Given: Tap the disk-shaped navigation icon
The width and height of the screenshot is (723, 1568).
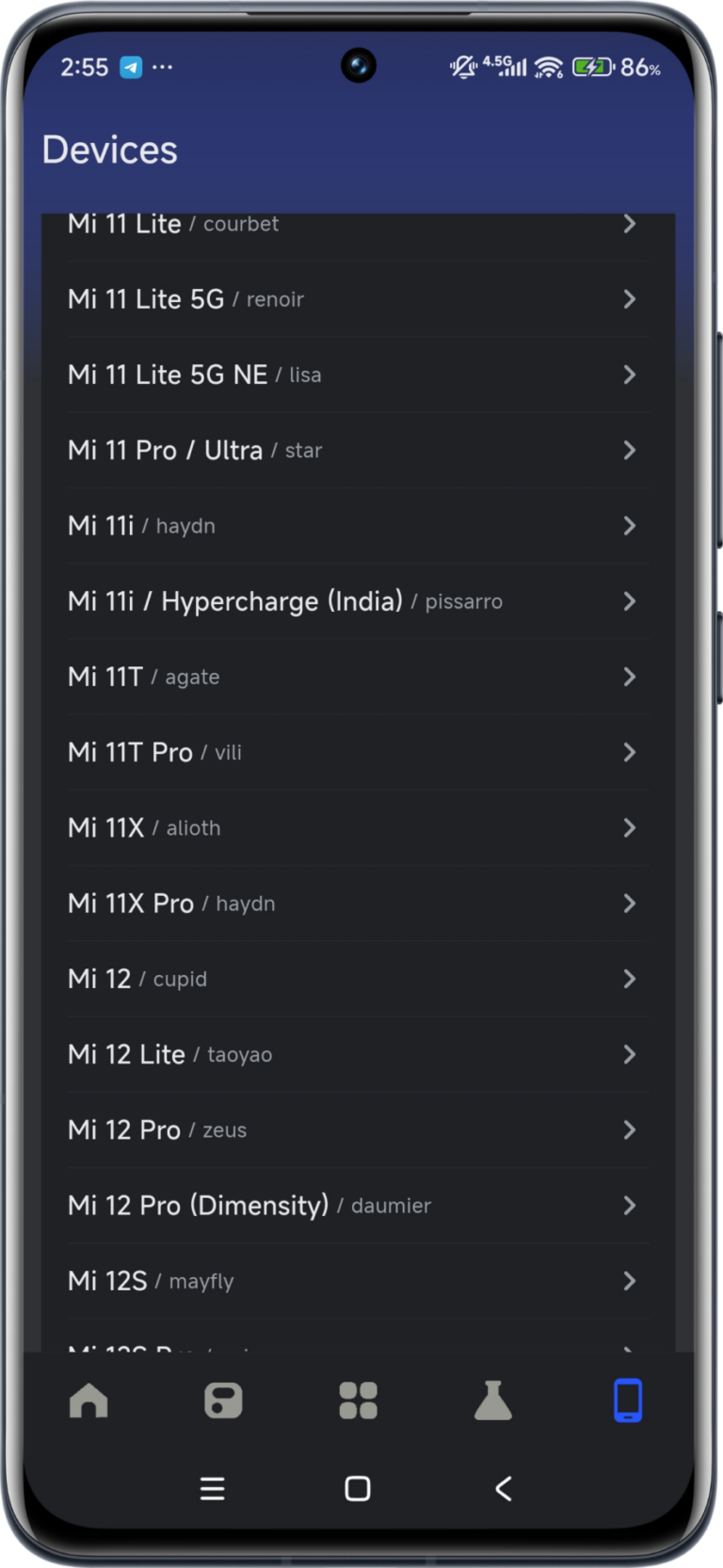Looking at the screenshot, I should [x=223, y=1400].
